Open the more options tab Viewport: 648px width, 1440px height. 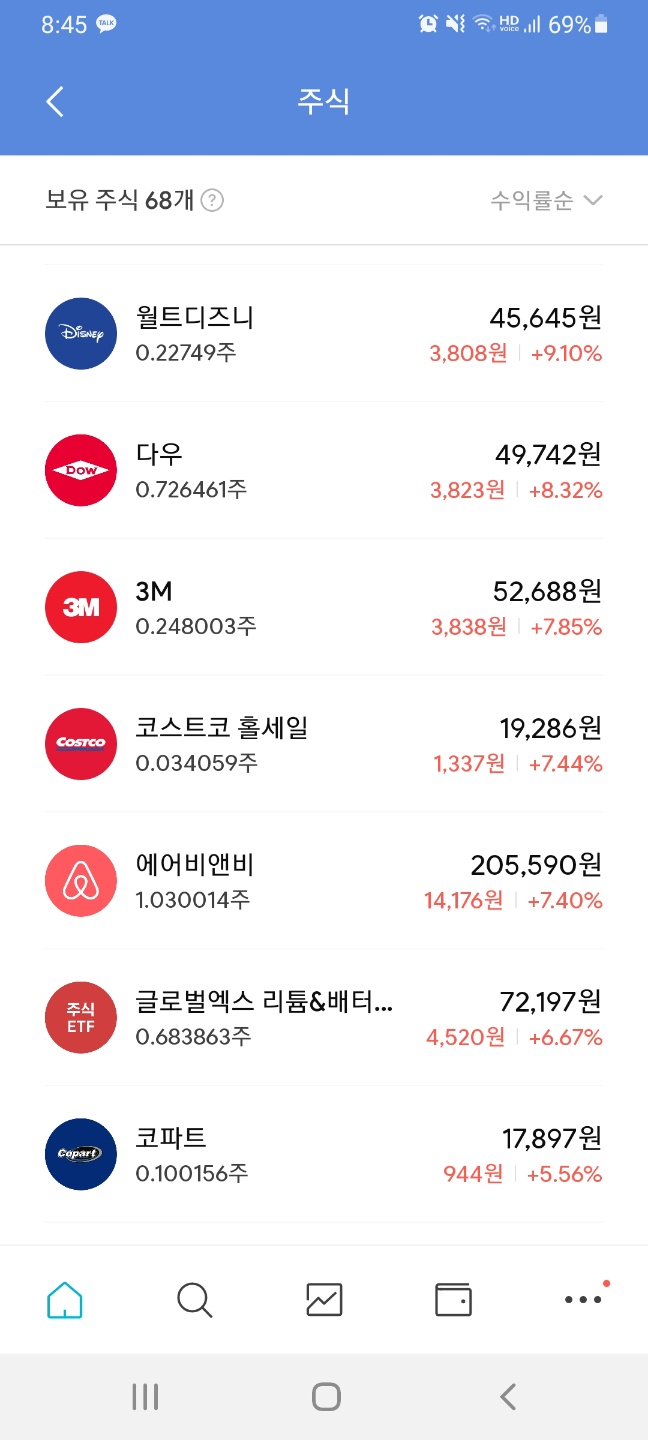(583, 1299)
